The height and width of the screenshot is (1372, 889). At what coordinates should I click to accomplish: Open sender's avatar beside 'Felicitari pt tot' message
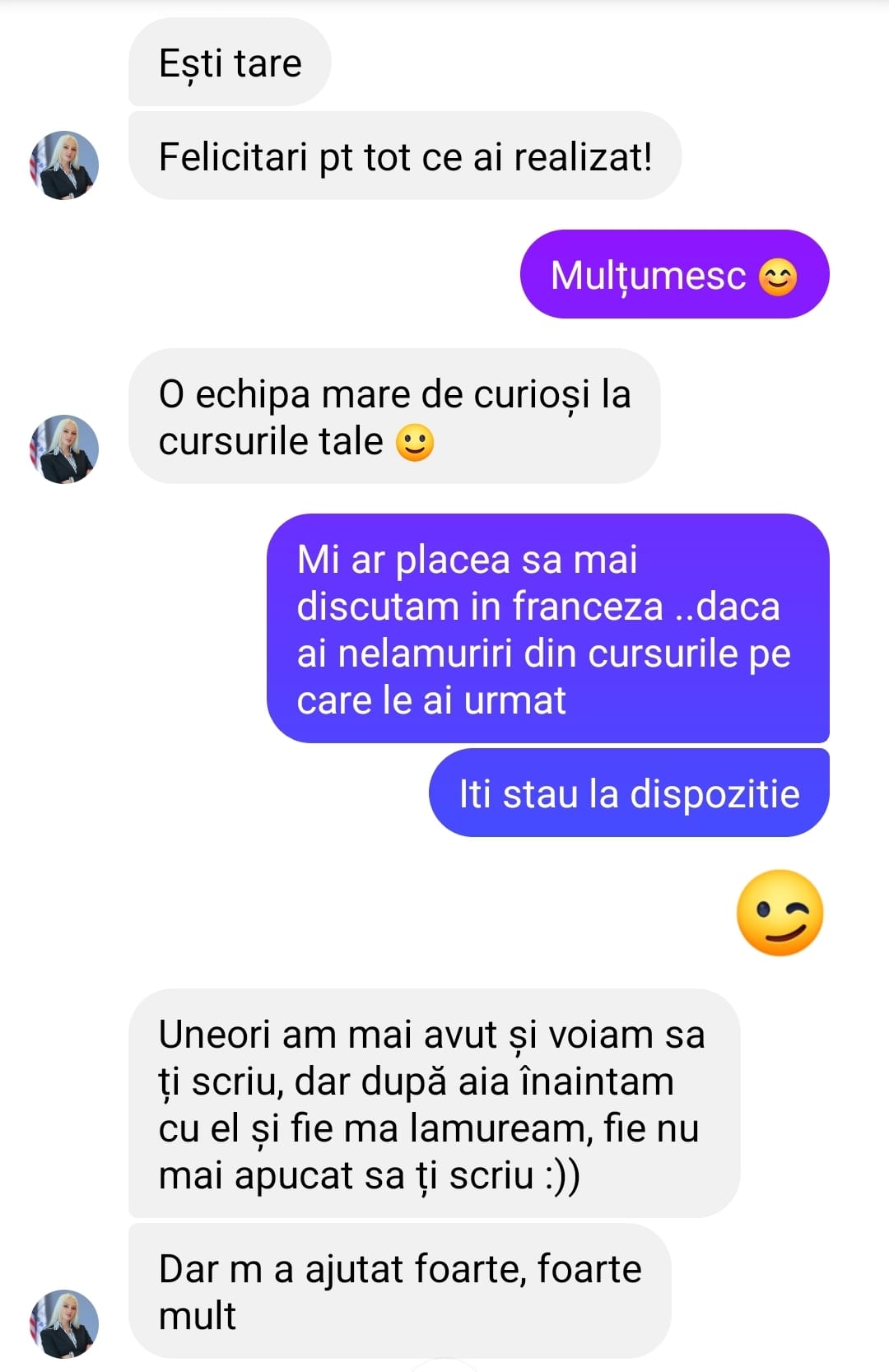click(x=64, y=165)
